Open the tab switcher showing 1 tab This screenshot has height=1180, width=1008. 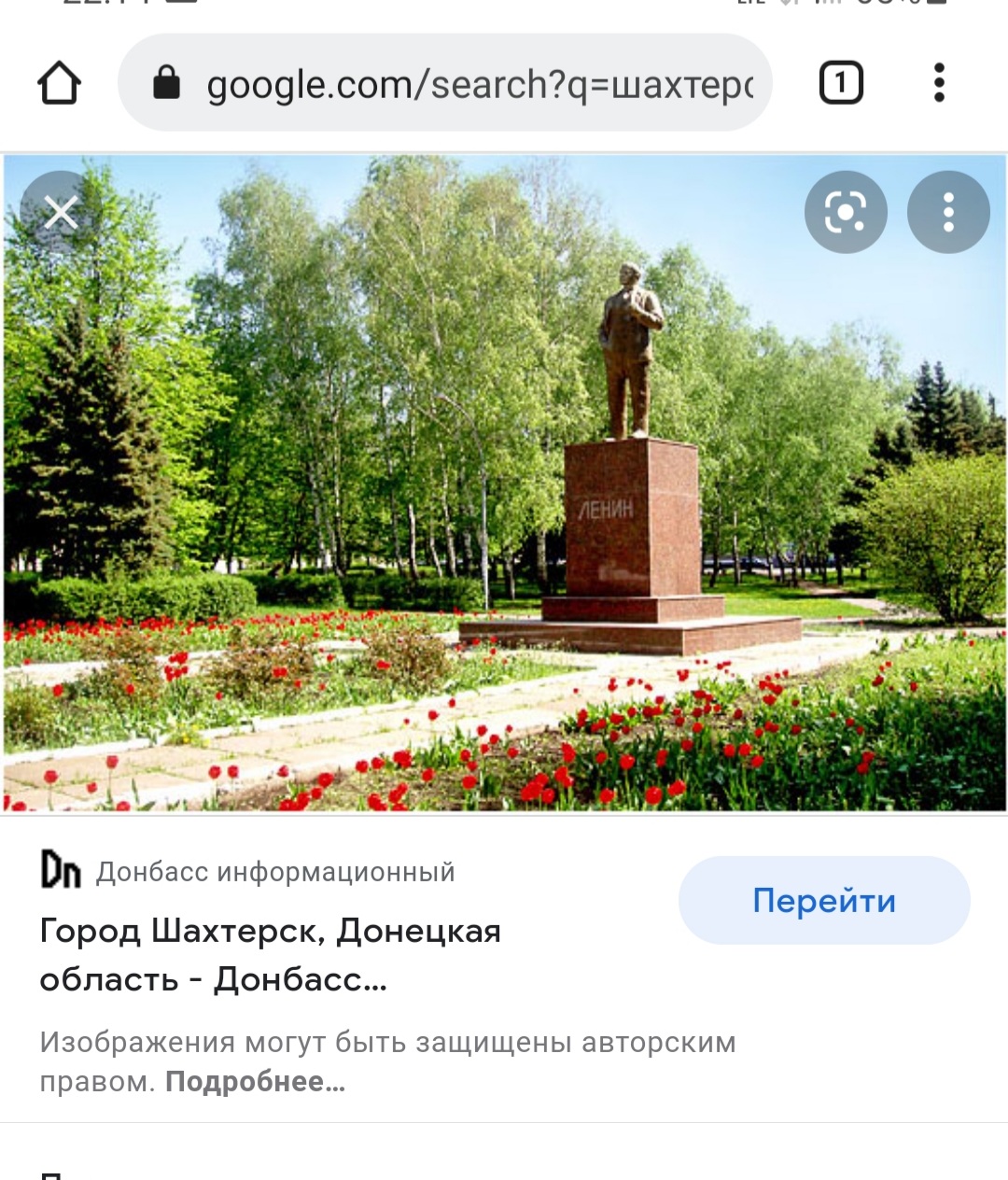tap(840, 83)
